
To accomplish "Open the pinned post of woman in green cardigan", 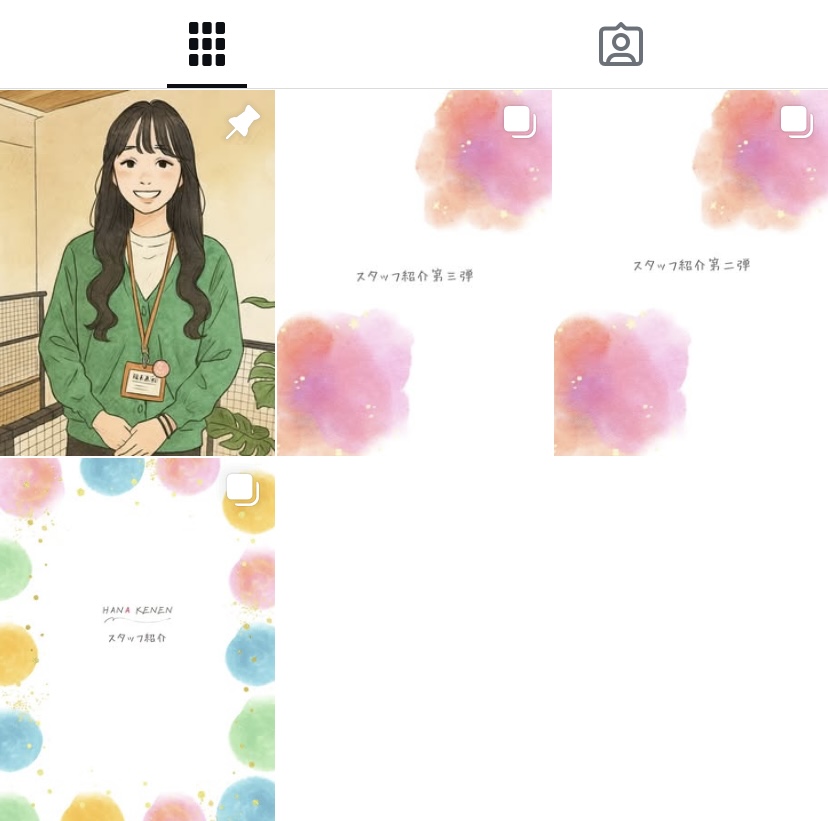I will point(137,272).
